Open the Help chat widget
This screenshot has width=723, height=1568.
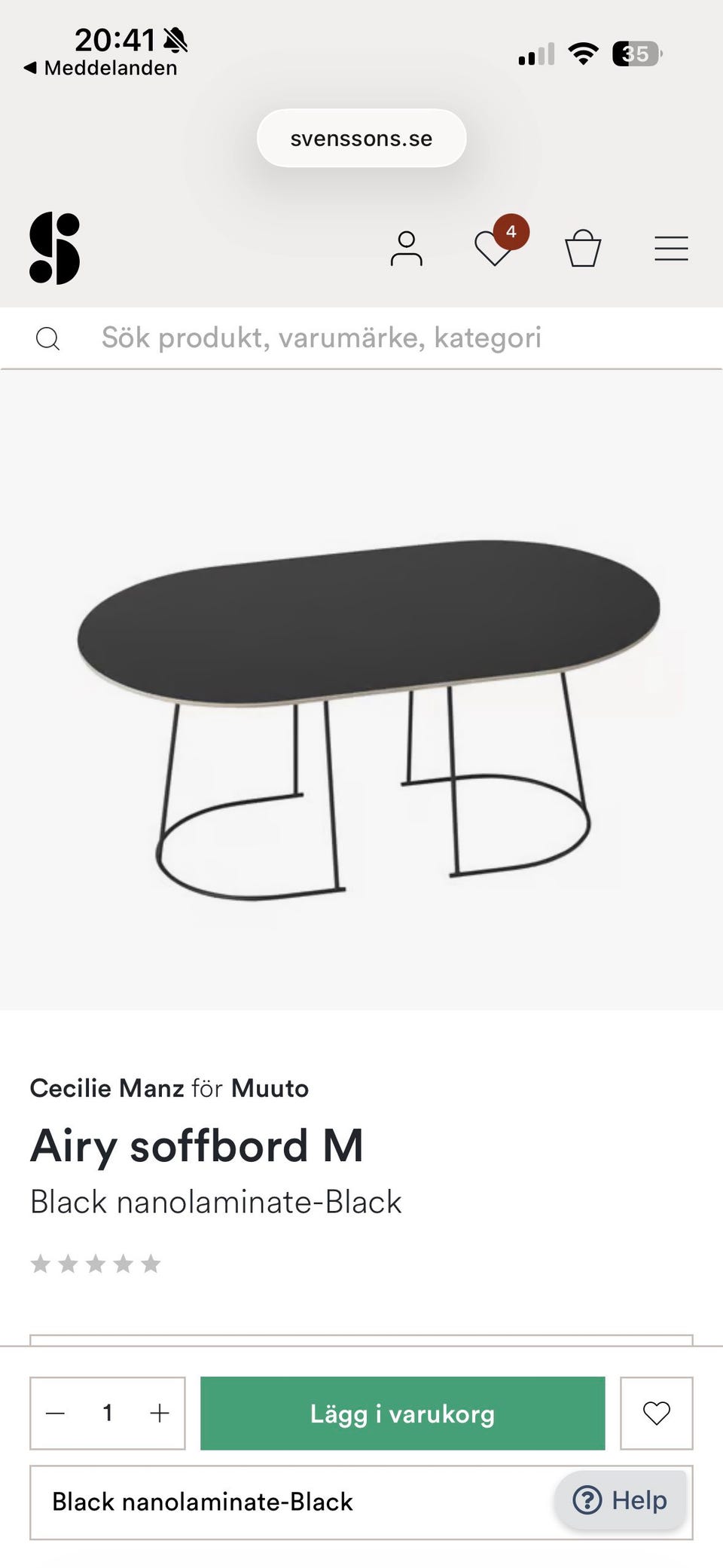tap(621, 1500)
